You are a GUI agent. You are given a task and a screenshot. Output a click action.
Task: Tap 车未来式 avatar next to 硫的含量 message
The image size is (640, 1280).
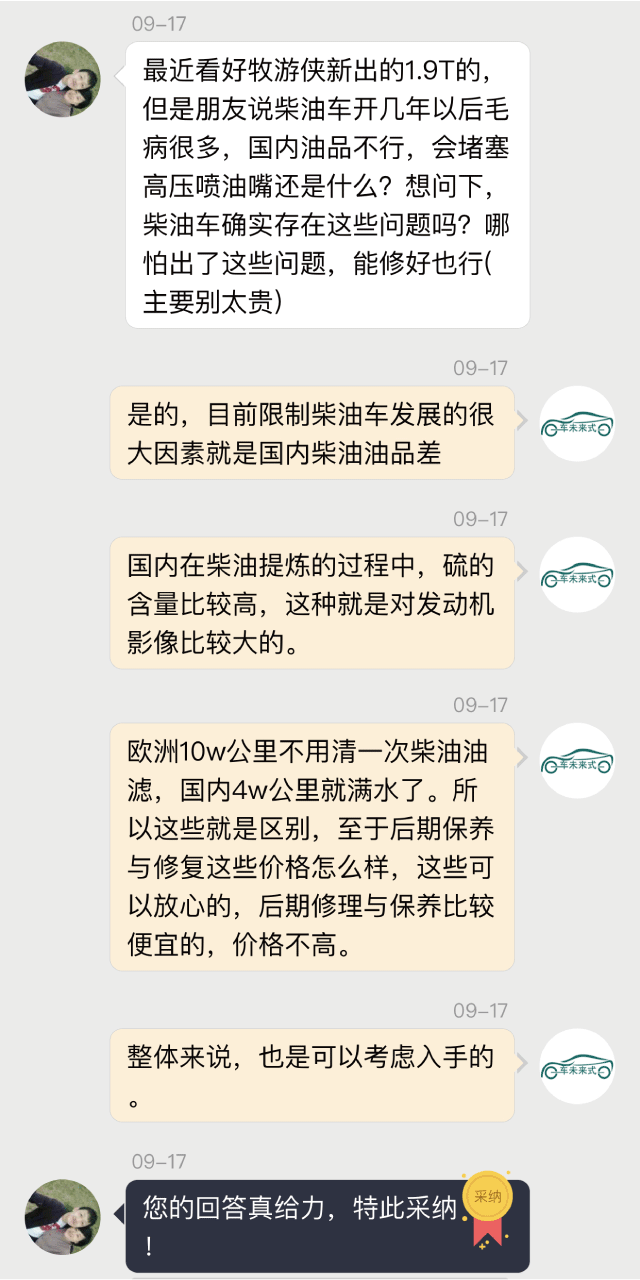(577, 575)
